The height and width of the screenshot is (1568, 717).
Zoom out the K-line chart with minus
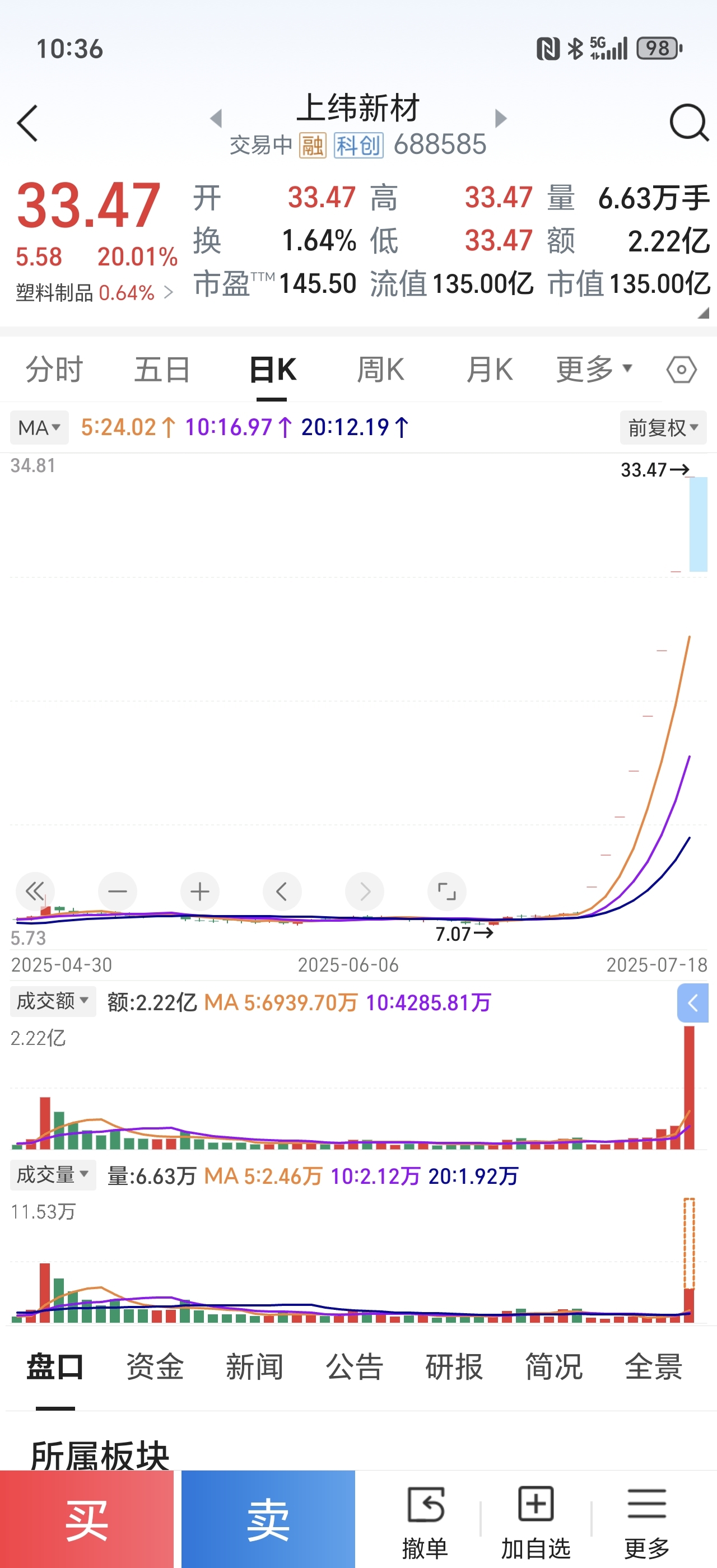coord(118,892)
